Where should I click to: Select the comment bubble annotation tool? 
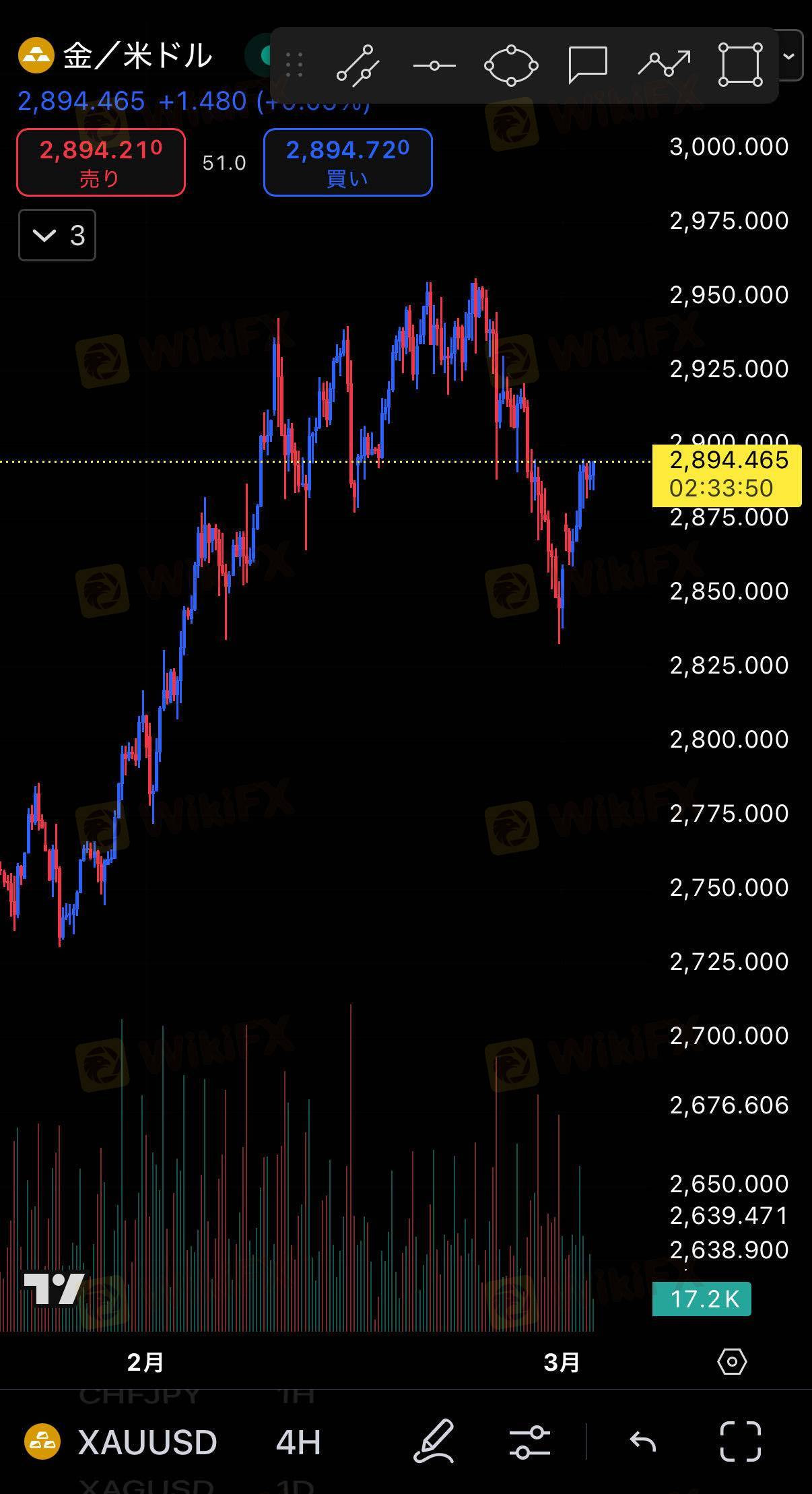588,65
